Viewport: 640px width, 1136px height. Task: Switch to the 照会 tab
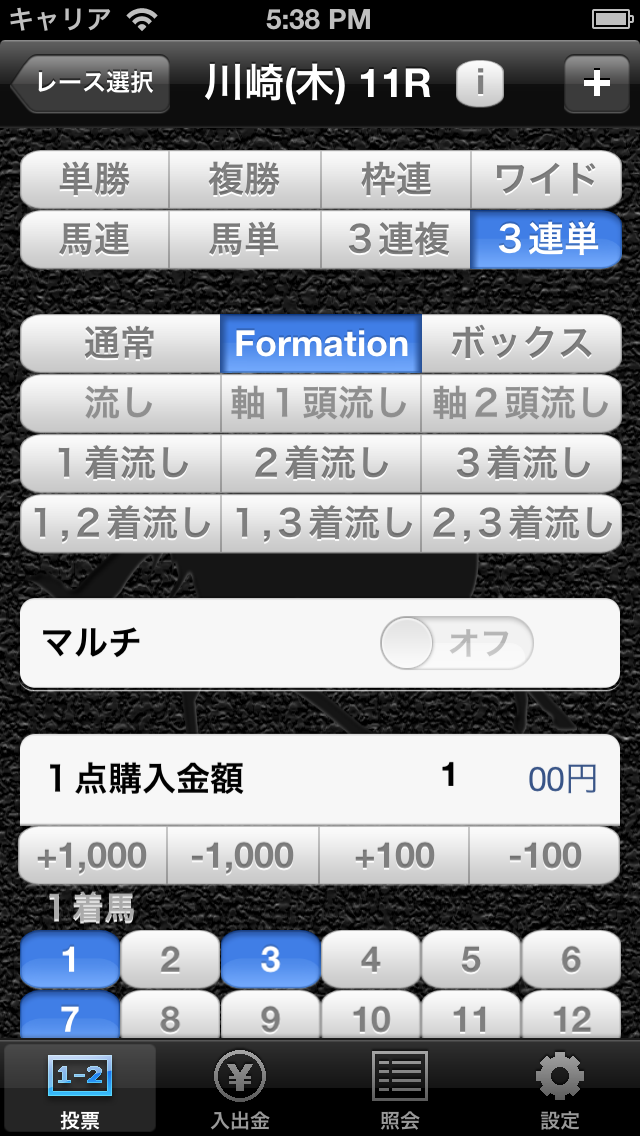[400, 1090]
